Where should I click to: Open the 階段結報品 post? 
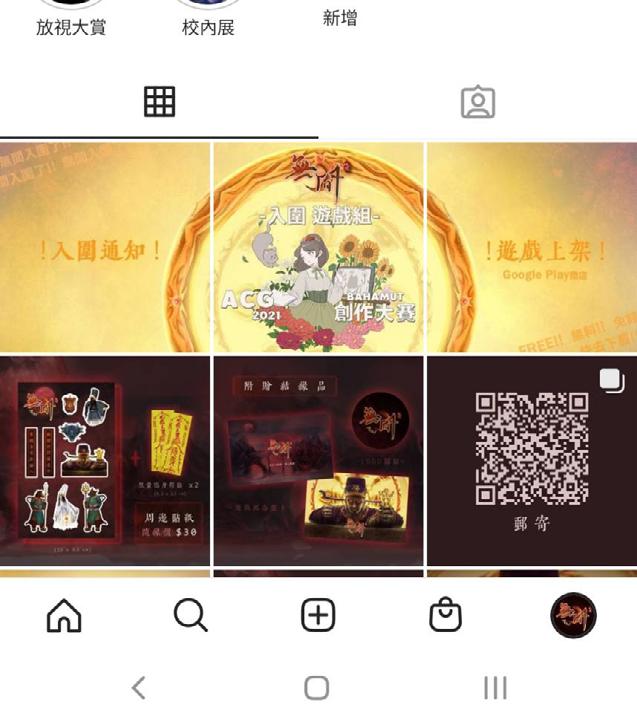point(318,461)
